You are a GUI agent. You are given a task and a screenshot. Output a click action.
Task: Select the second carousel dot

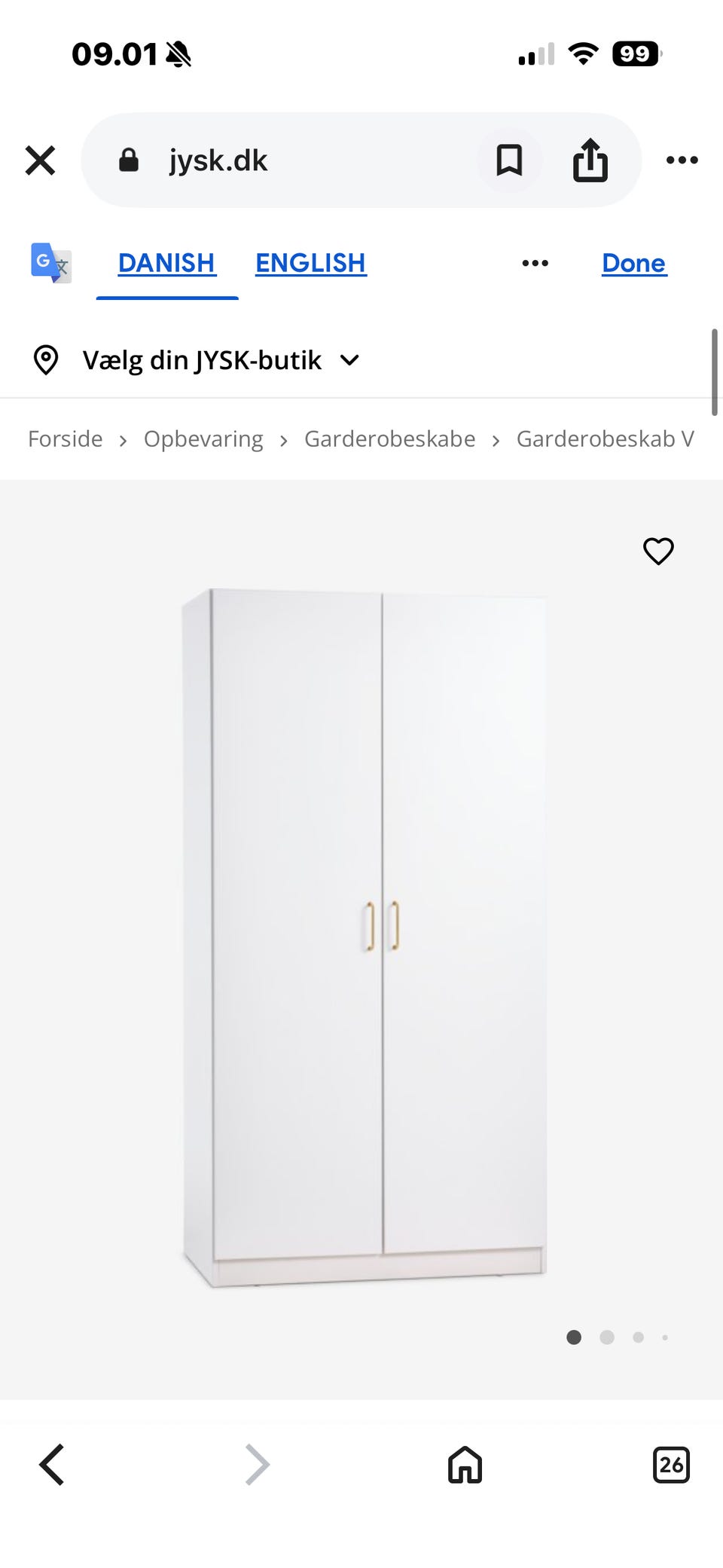point(606,1337)
